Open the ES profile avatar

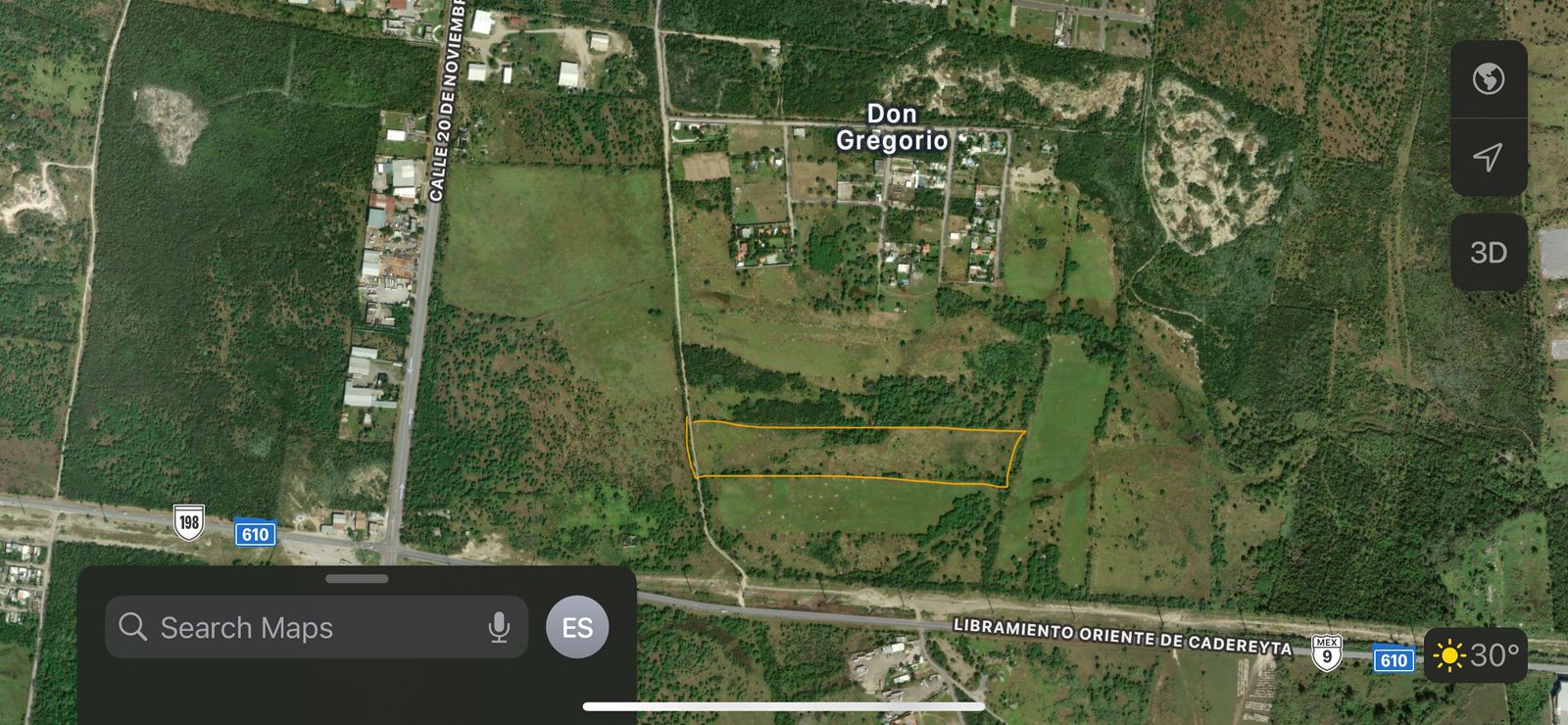[577, 627]
